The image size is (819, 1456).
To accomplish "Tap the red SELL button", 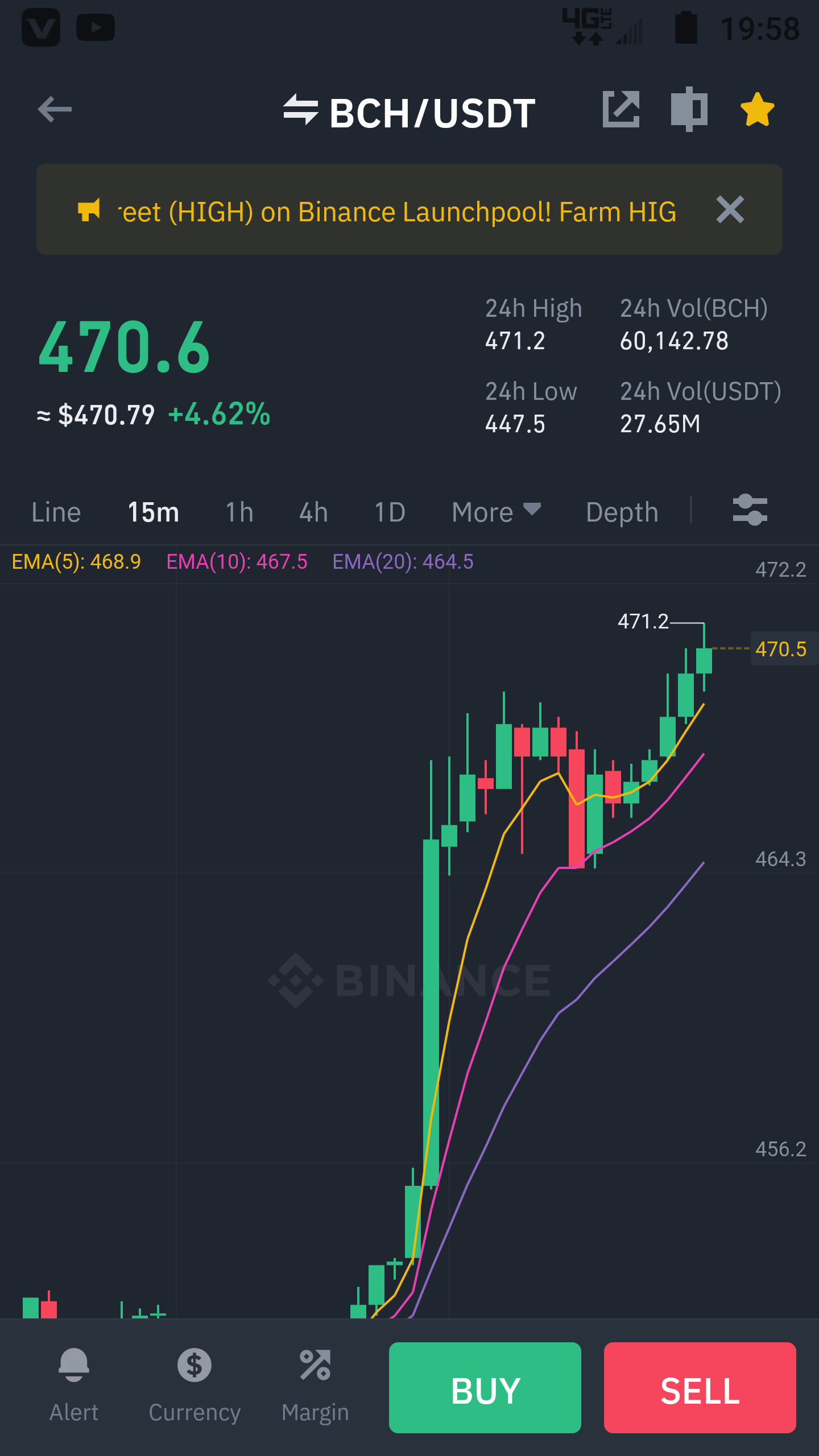I will coord(700,1388).
